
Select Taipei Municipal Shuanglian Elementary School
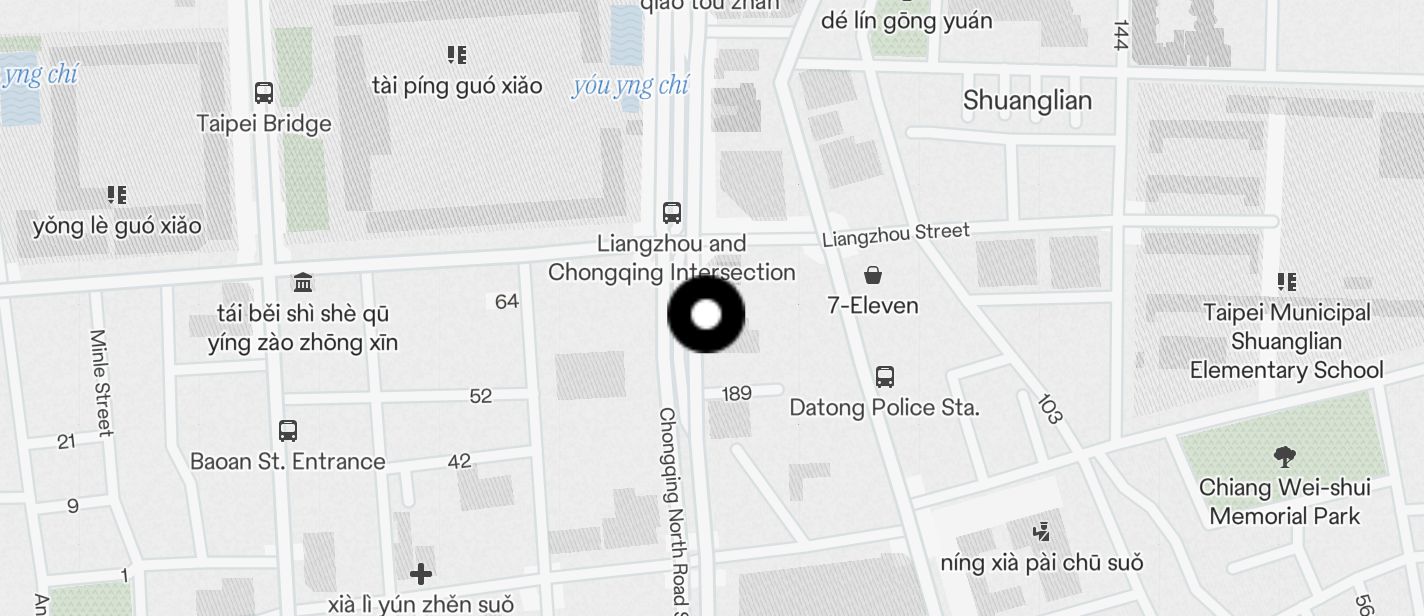click(x=1287, y=283)
